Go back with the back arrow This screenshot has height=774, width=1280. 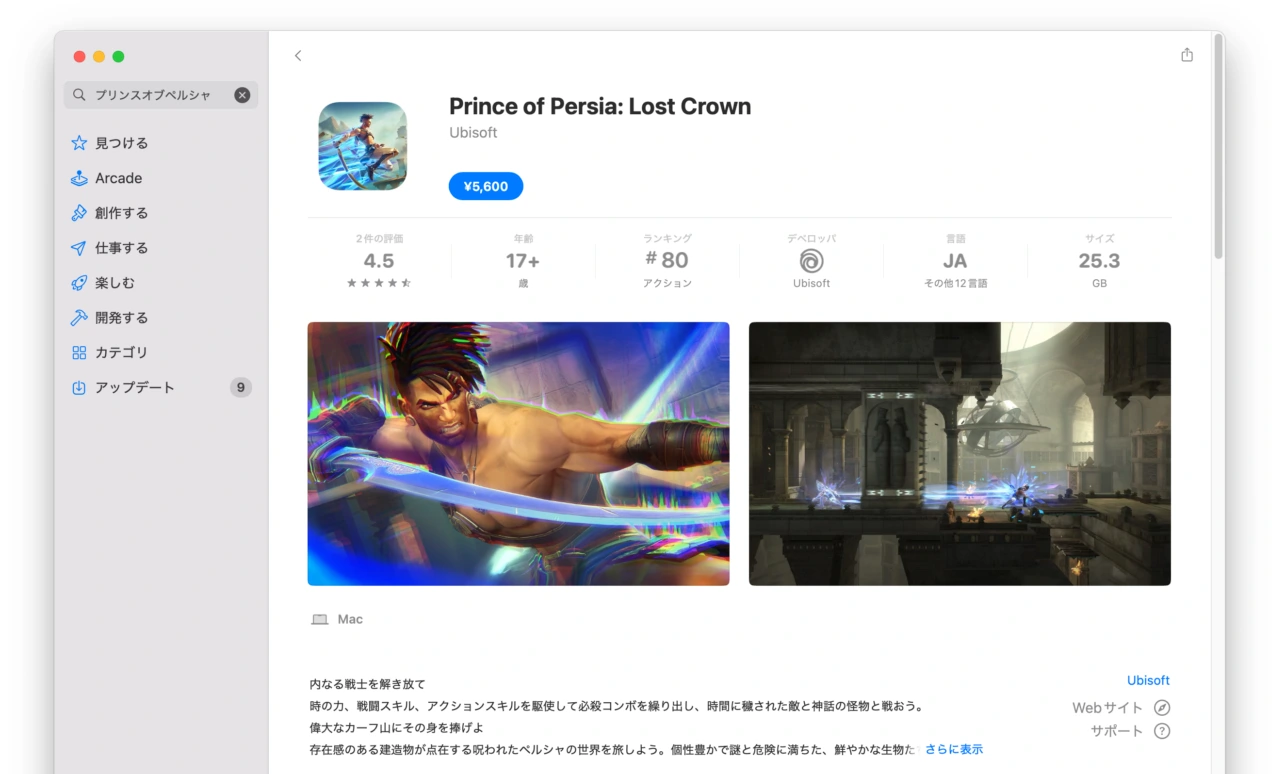tap(298, 56)
